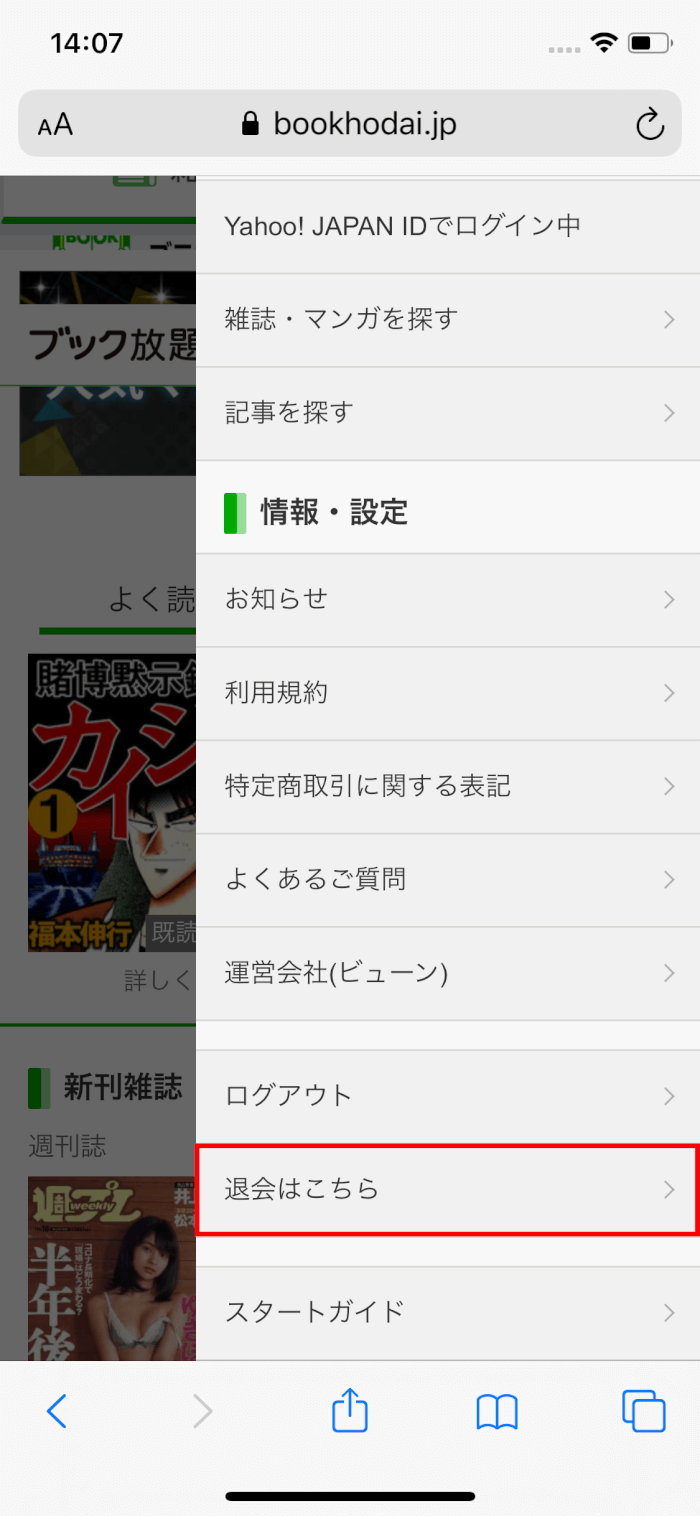Open 運営会社(ビューン) company info
This screenshot has width=700, height=1516.
point(448,973)
